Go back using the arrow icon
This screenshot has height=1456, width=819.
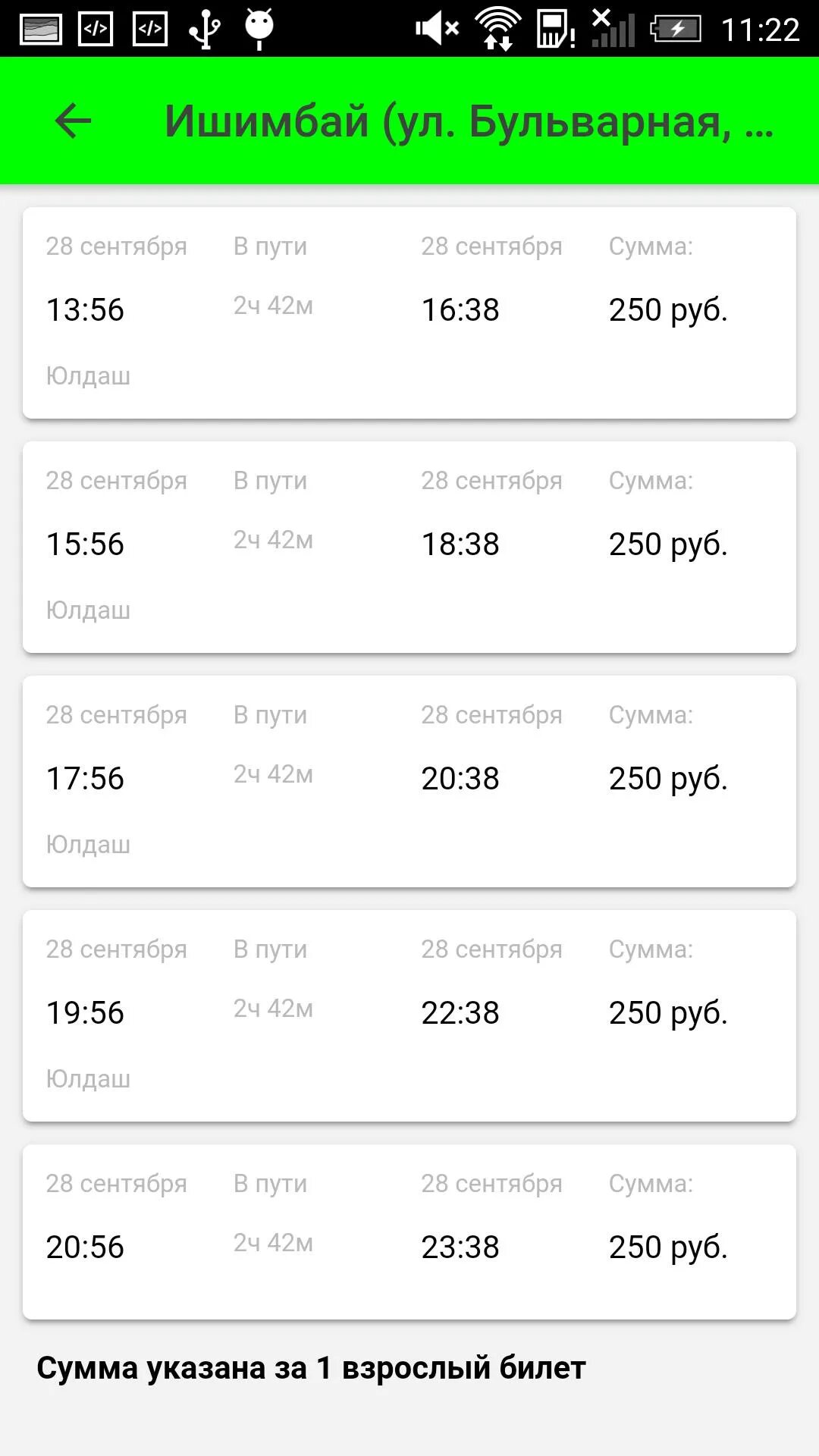click(74, 121)
